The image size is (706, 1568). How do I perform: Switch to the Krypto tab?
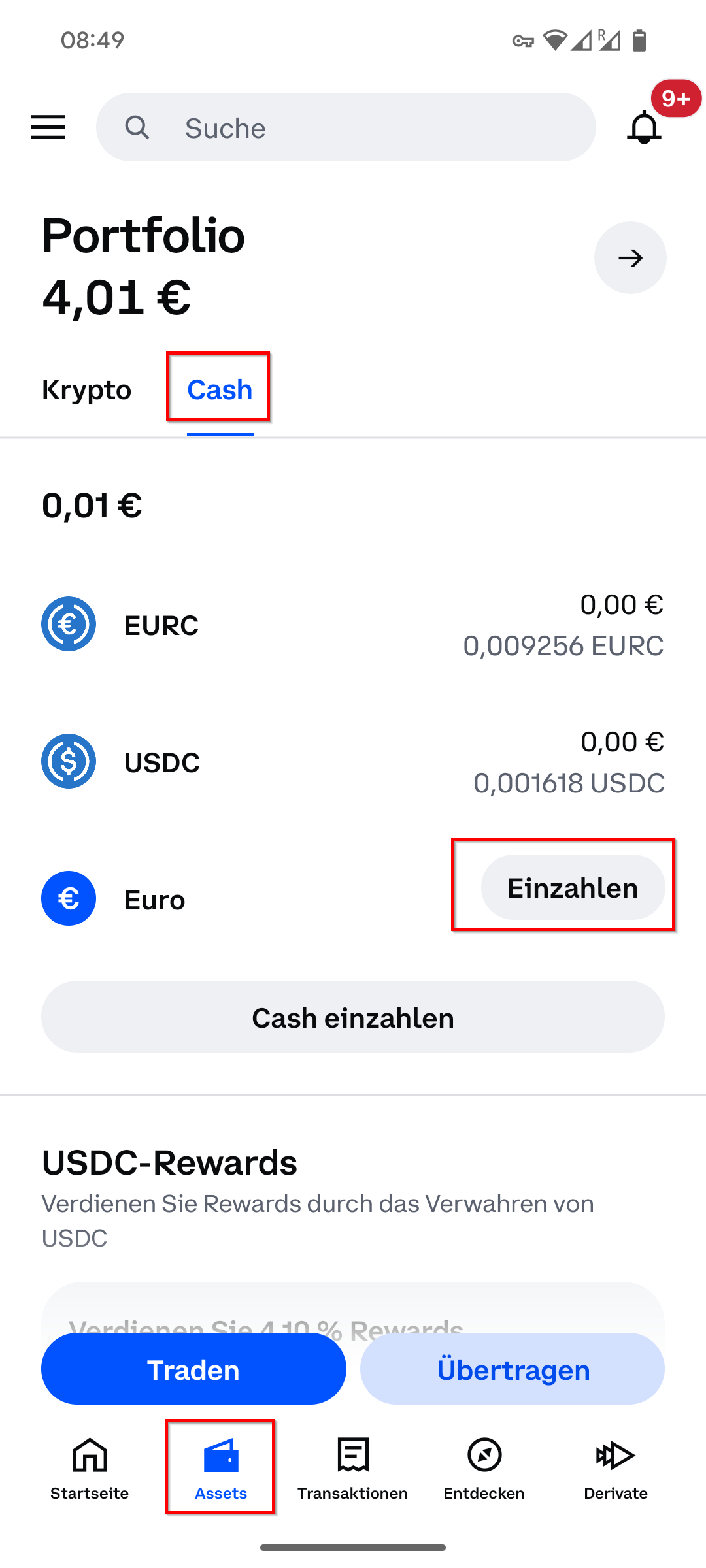(87, 390)
